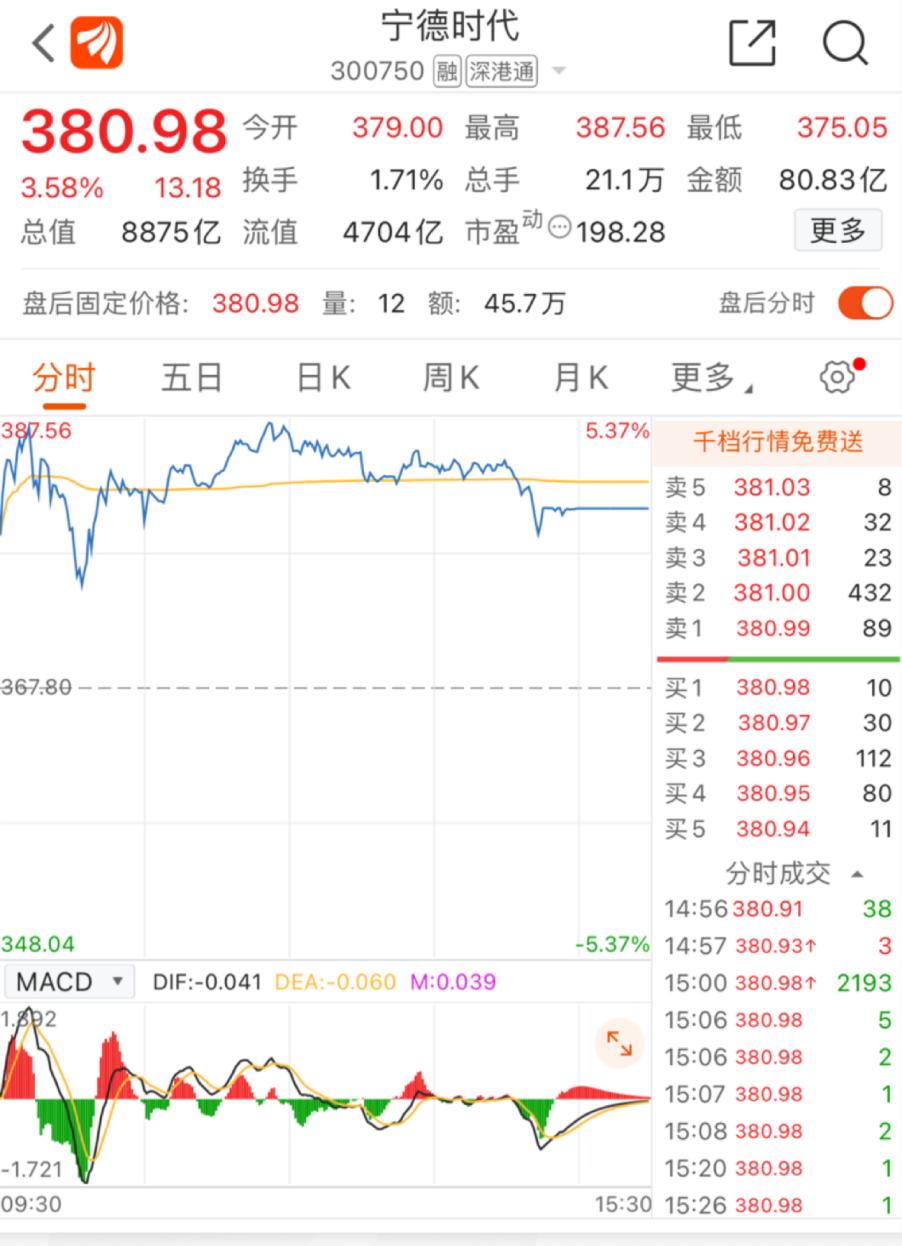The height and width of the screenshot is (1246, 902).
Task: Share this stock page
Action: point(752,43)
